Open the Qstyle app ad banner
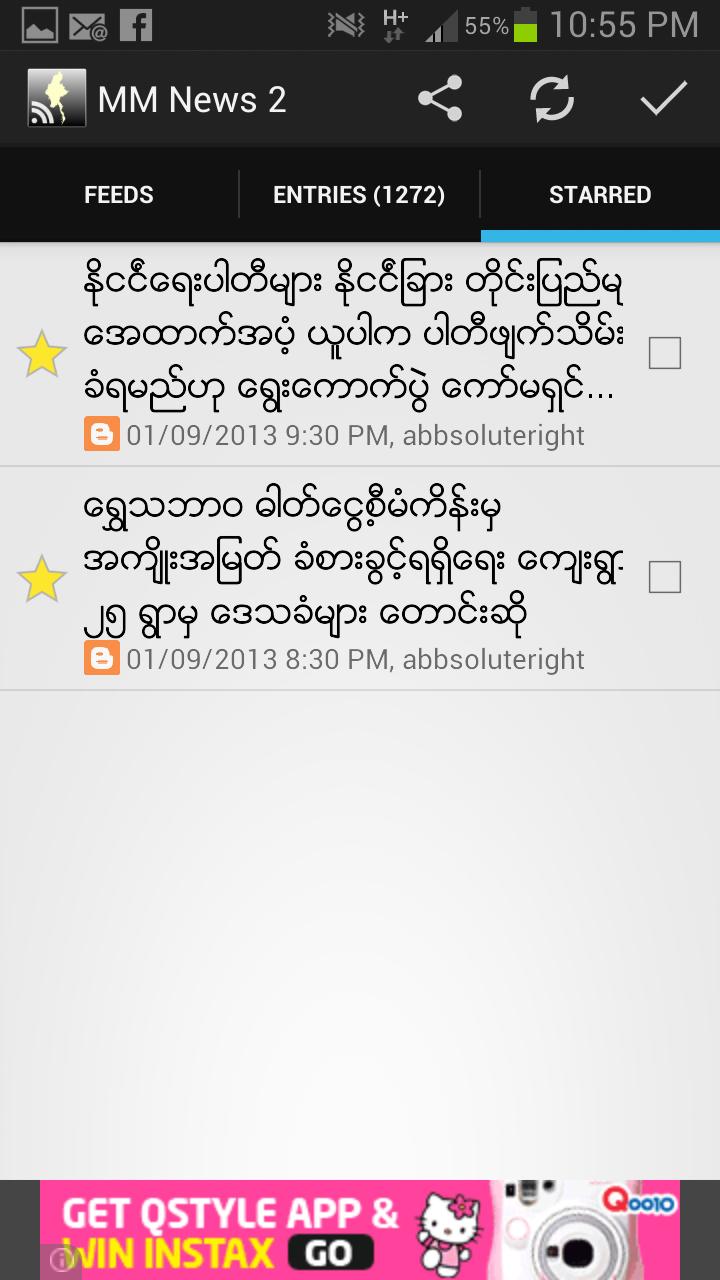This screenshot has width=720, height=1280. pyautogui.click(x=360, y=1230)
